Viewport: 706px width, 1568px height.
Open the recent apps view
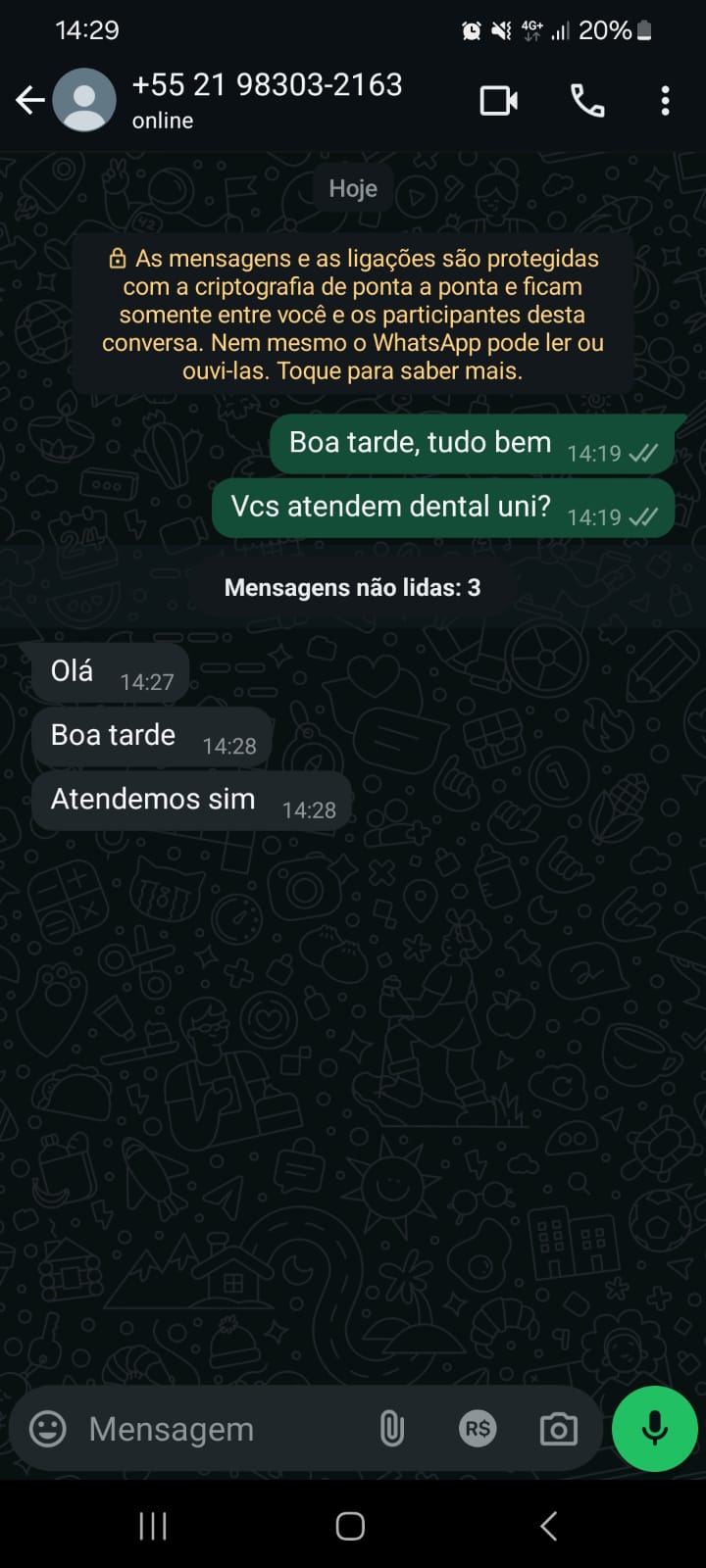(x=153, y=1526)
